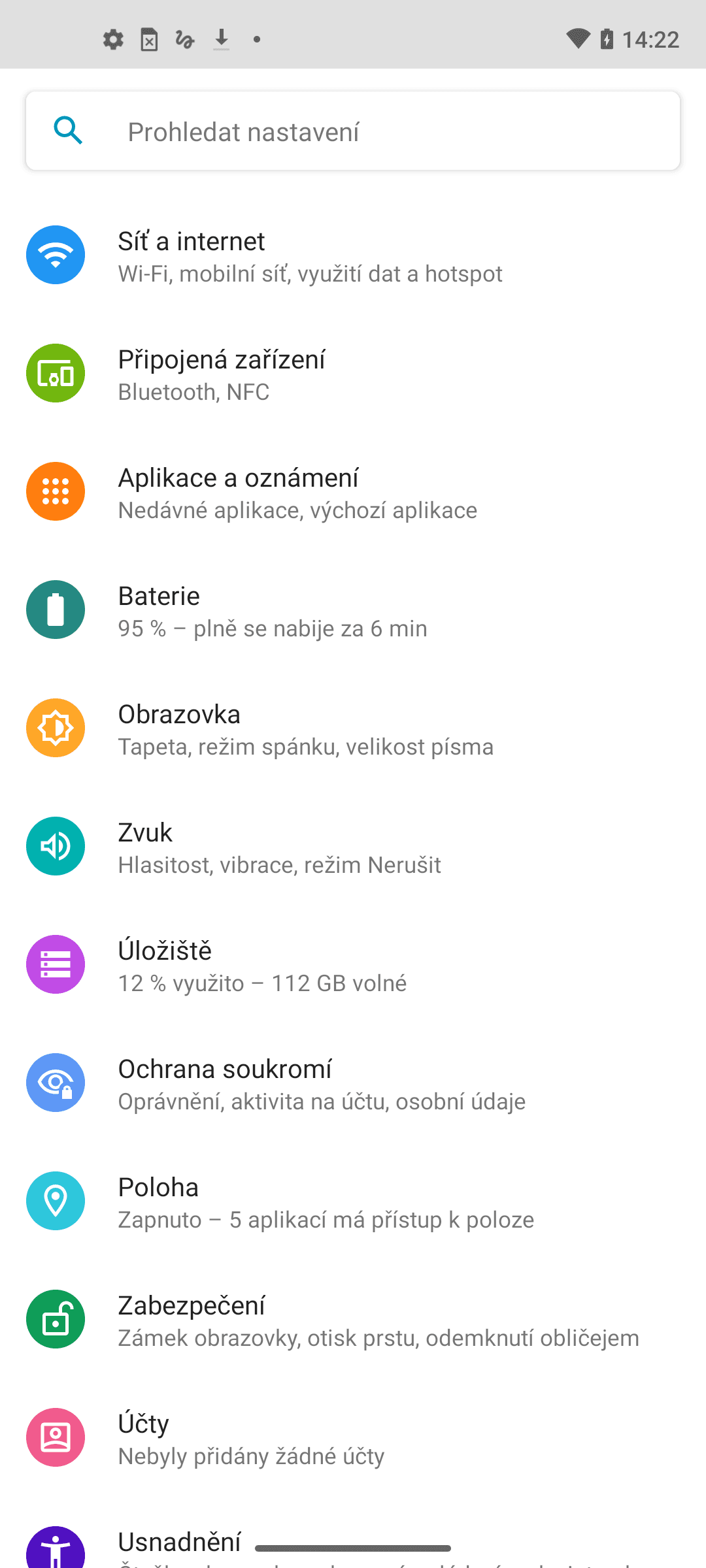
Task: Open Ochrana soukromí privacy settings
Action: (x=353, y=1084)
